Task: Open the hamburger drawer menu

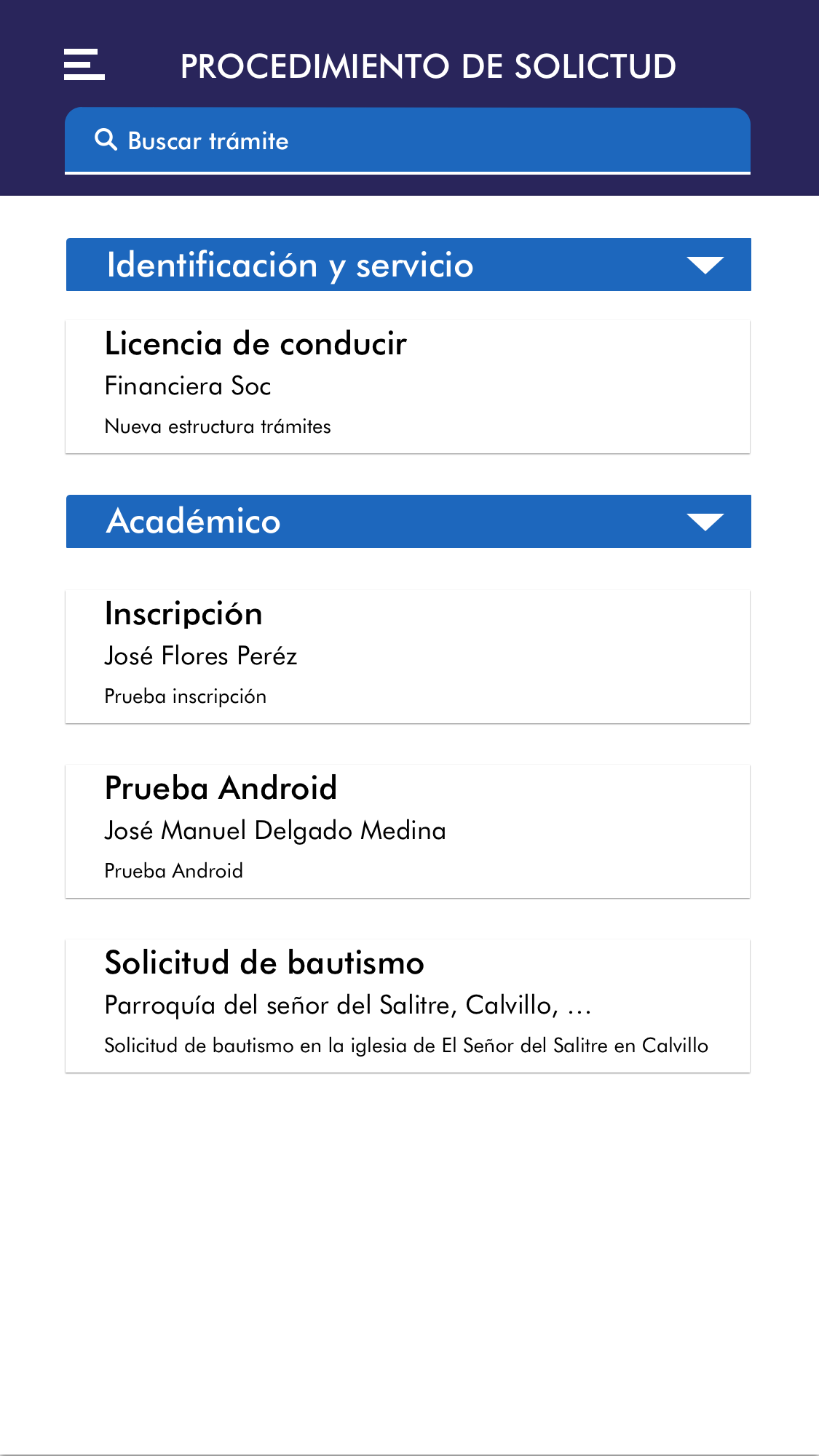Action: (x=84, y=65)
